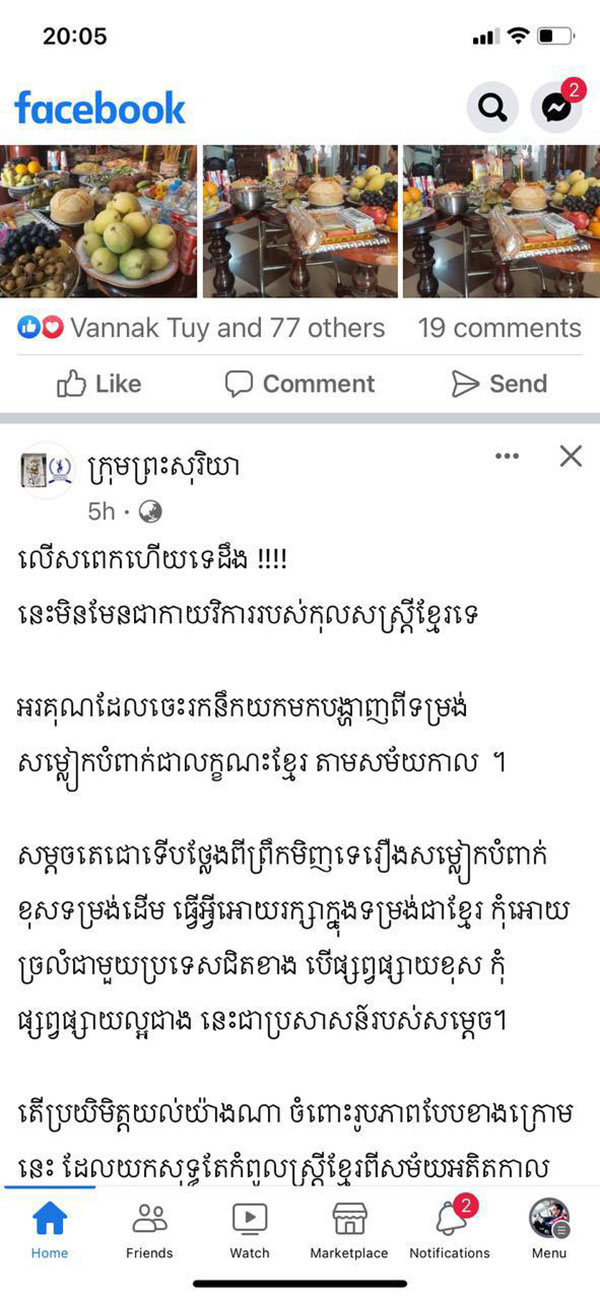Open post options three-dot menu
The image size is (600, 1299).
pyautogui.click(x=507, y=456)
